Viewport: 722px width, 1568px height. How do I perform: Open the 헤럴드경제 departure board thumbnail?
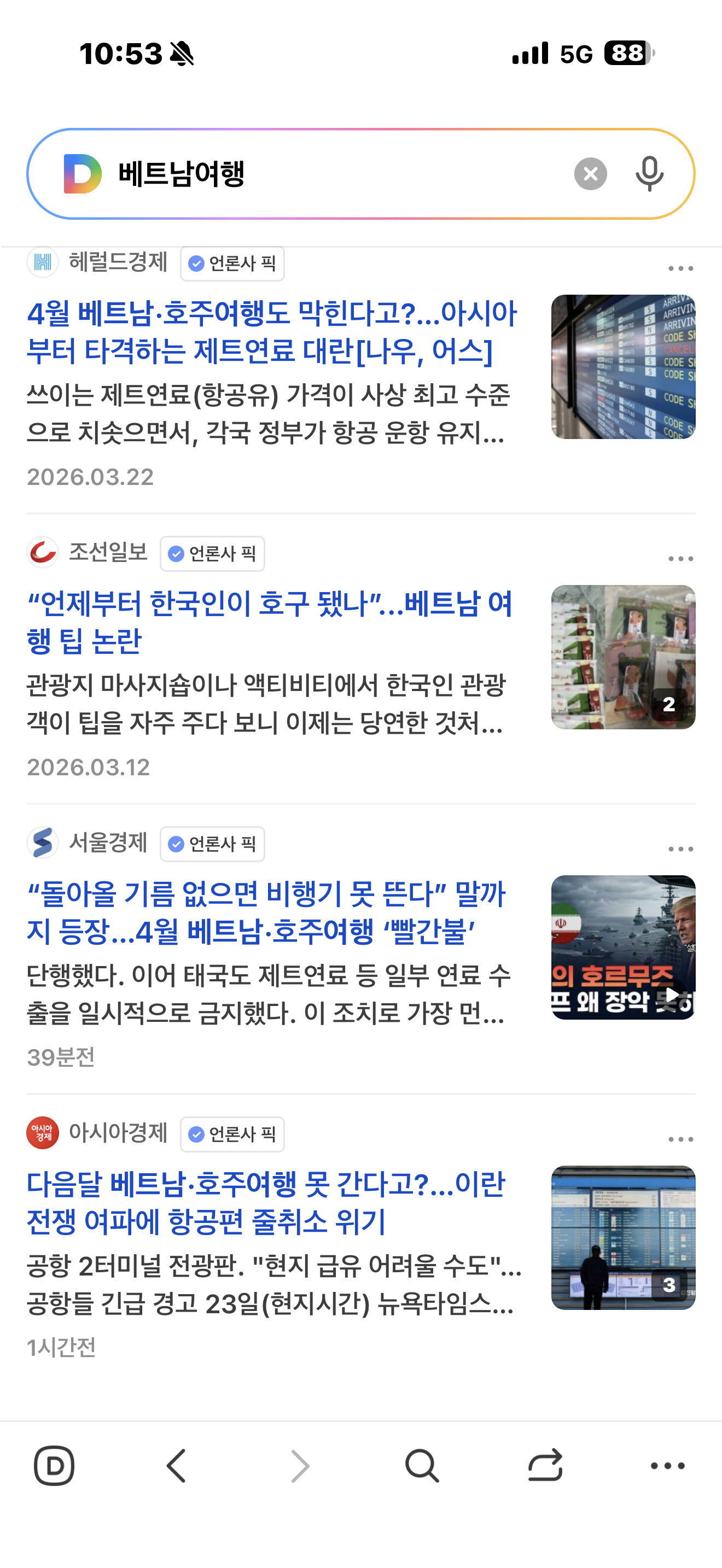(x=623, y=366)
